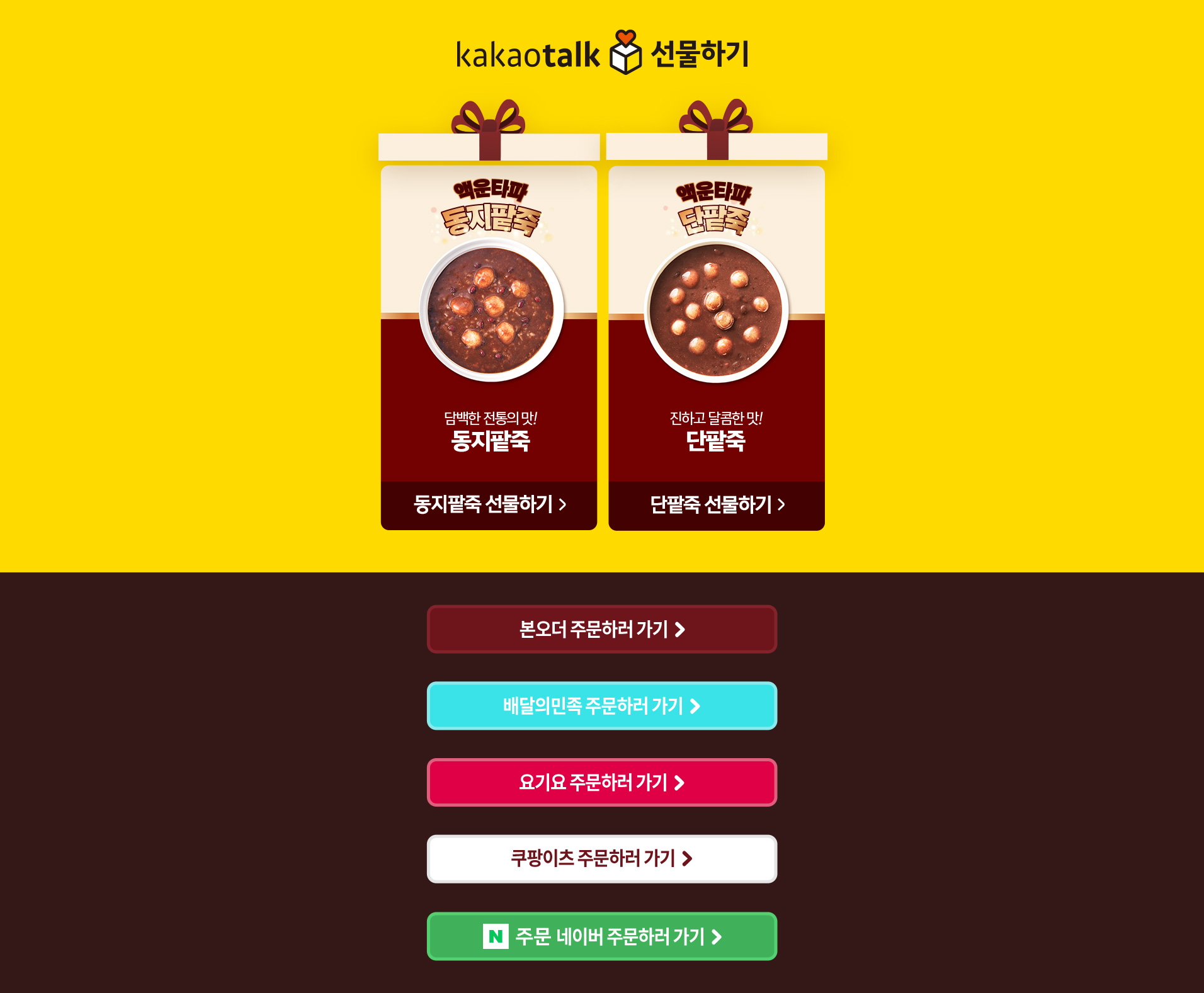Open 네이버 주문하러 가기
Viewport: 1204px width, 993px height.
(601, 936)
